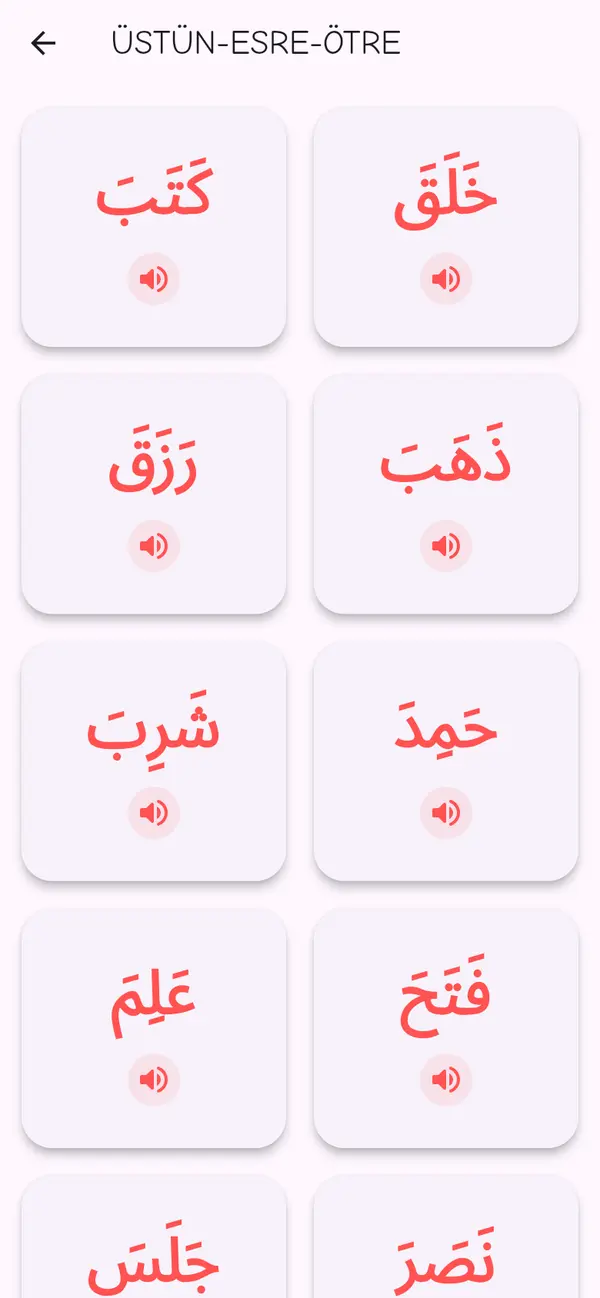Open the نَصَرَ word card

(x=446, y=1237)
